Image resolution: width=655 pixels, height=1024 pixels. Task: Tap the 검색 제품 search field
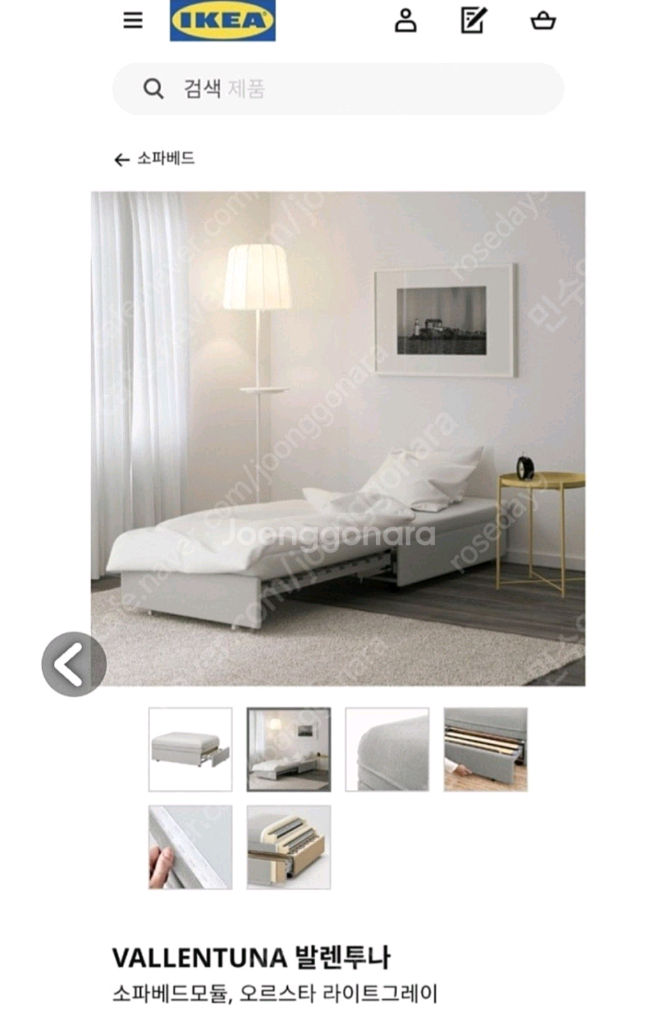pos(338,89)
